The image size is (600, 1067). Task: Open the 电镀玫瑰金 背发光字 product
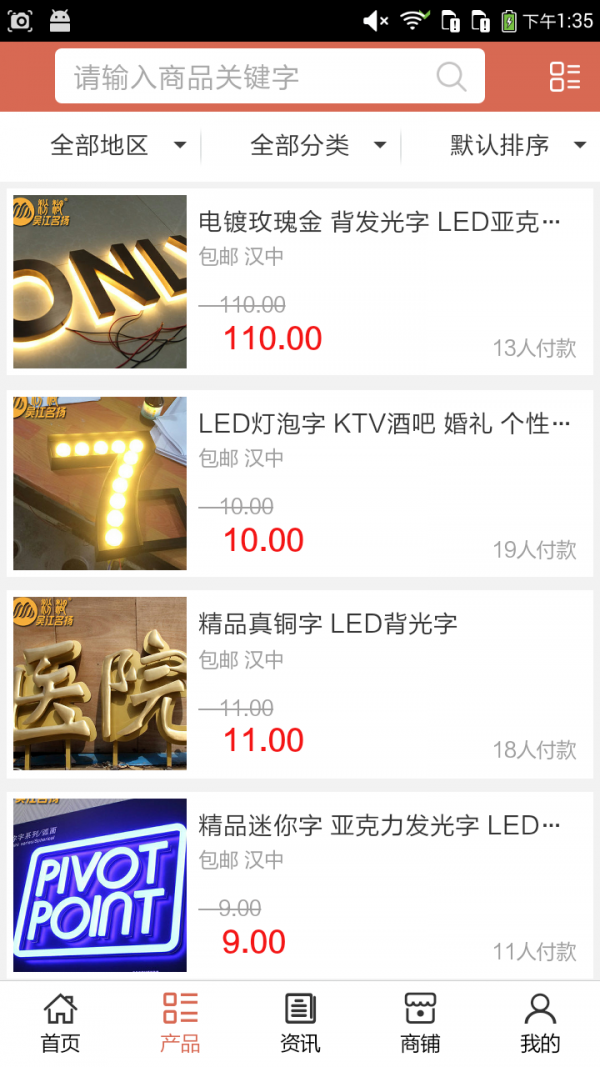380,222
